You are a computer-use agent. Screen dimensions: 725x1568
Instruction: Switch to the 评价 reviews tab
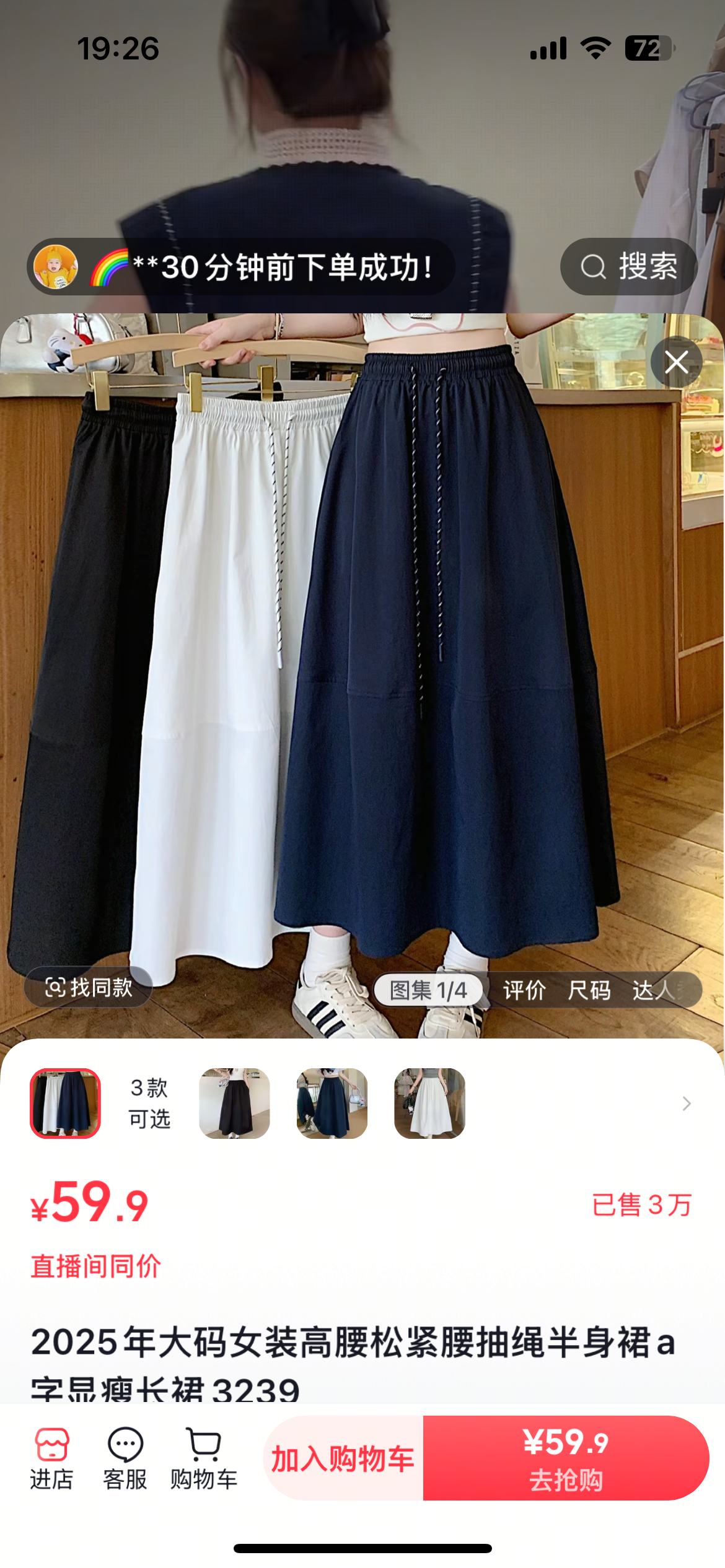(x=524, y=990)
